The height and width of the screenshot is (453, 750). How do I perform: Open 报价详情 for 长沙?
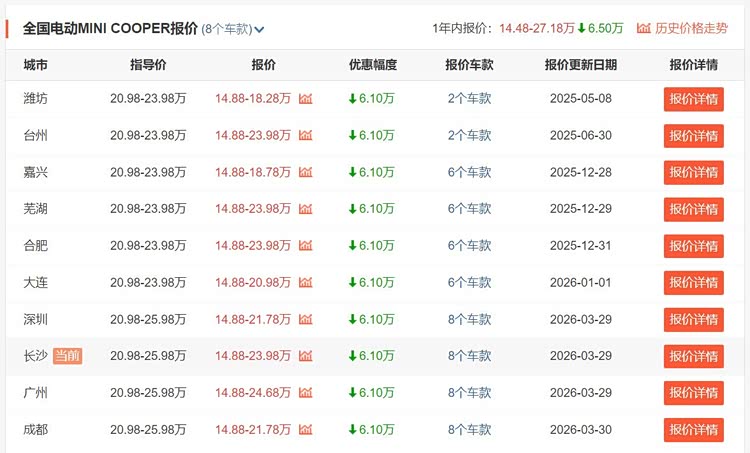pos(693,356)
